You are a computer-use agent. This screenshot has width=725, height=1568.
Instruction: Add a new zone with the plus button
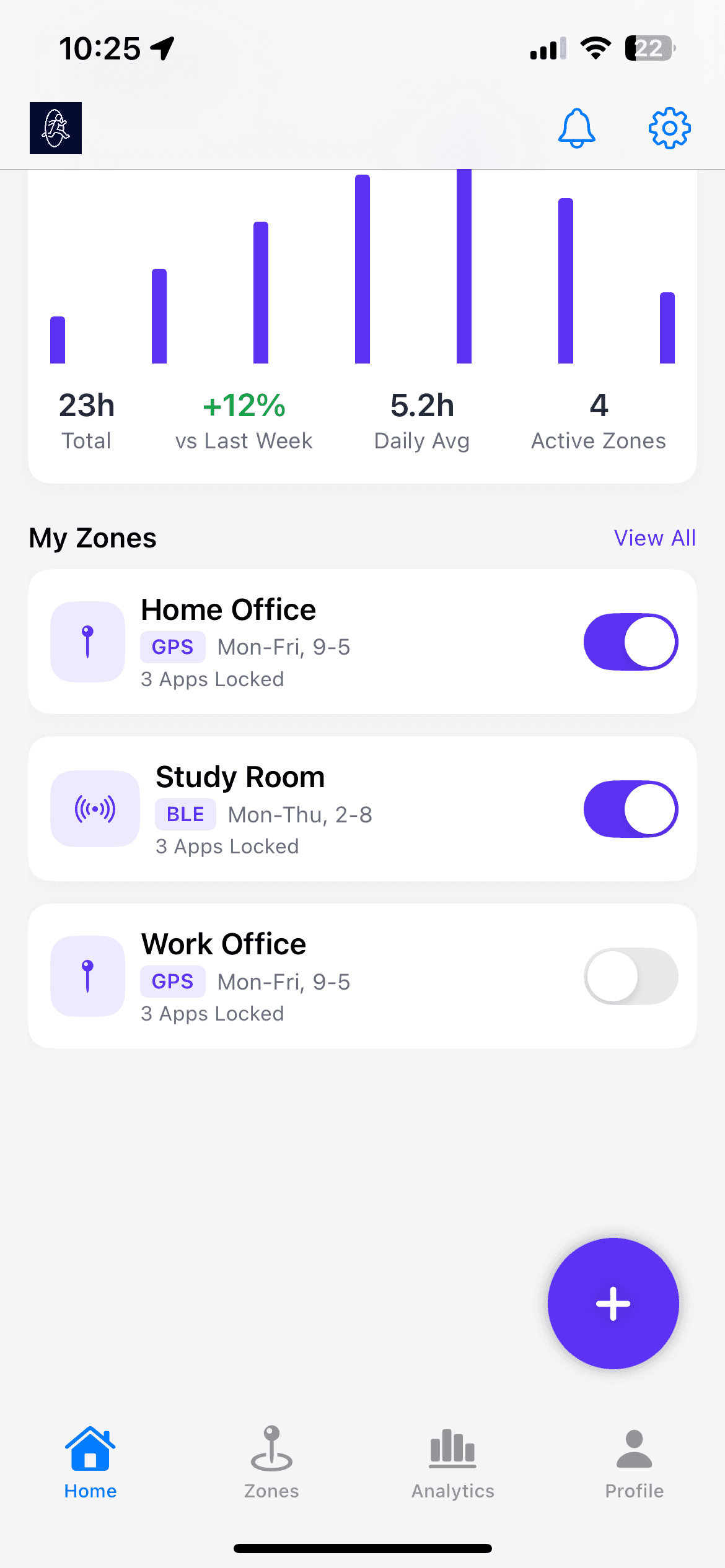point(613,1304)
